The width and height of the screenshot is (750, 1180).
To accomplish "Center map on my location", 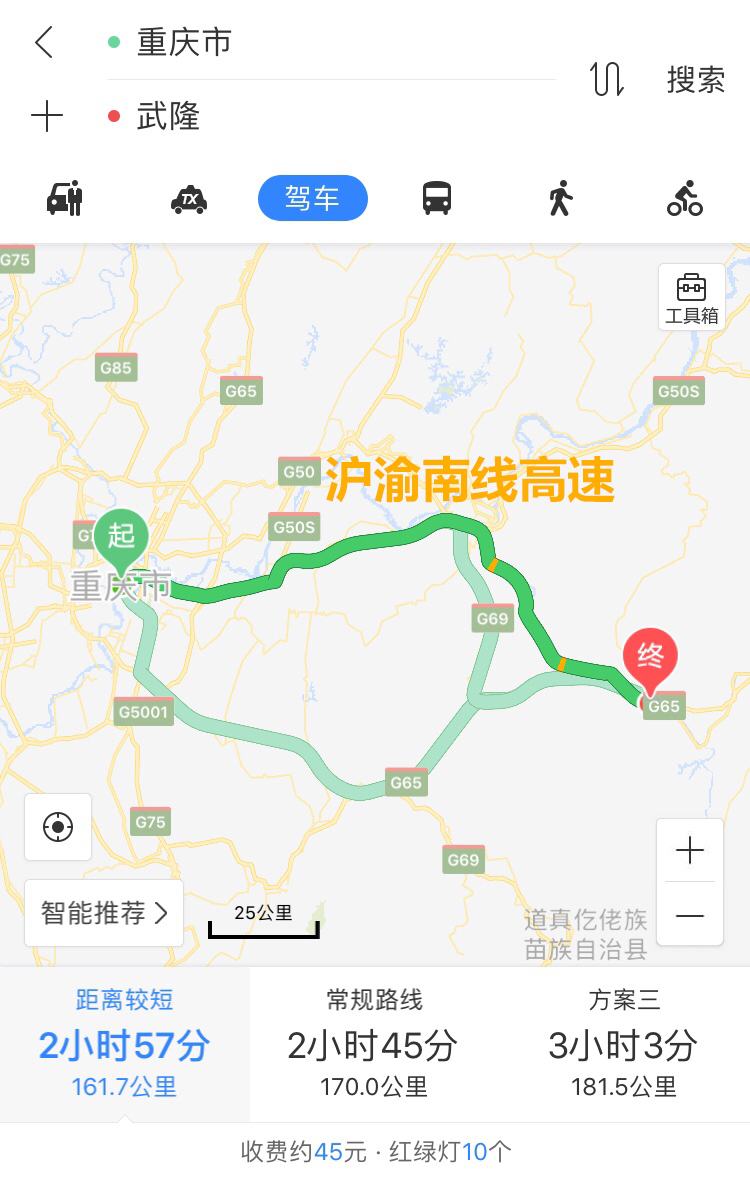I will tap(58, 827).
